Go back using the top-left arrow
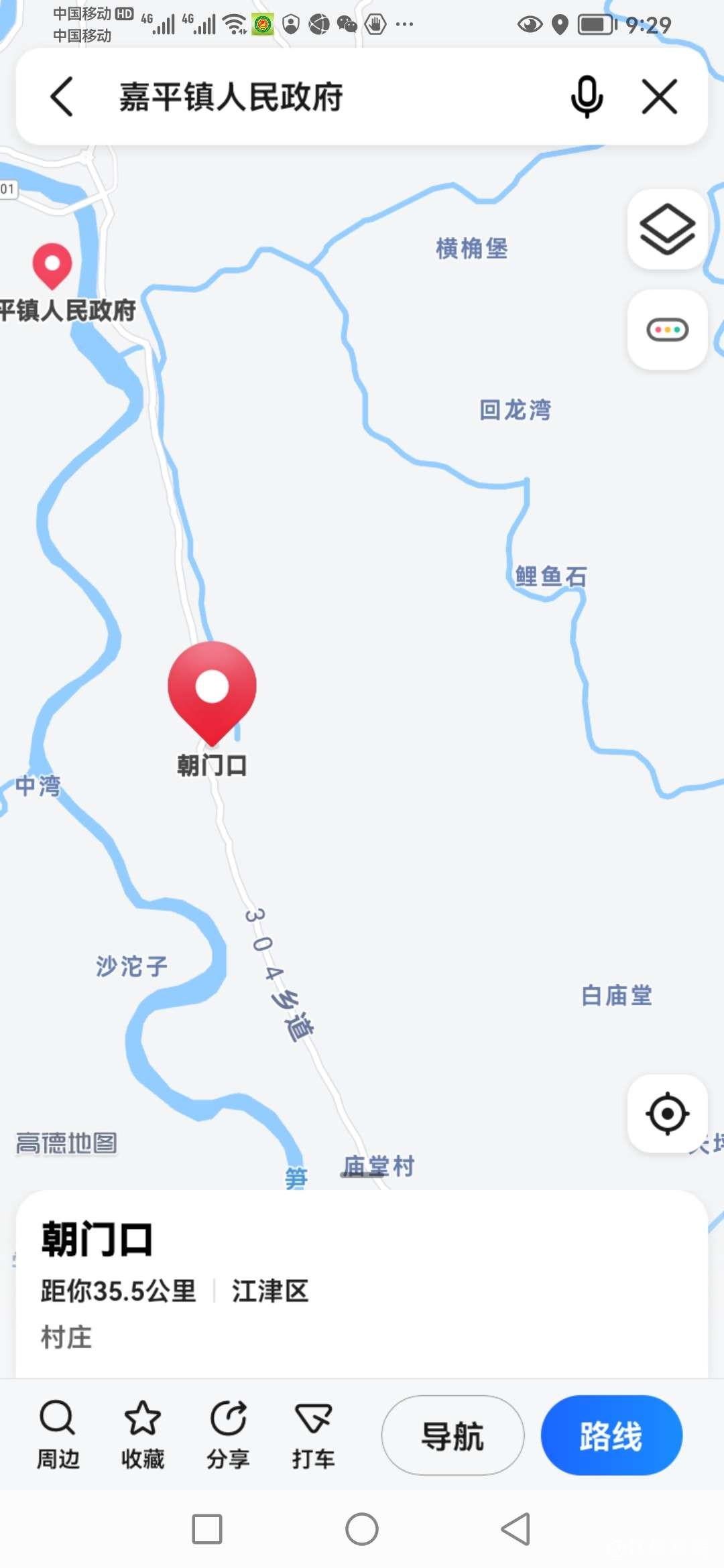 (62, 96)
